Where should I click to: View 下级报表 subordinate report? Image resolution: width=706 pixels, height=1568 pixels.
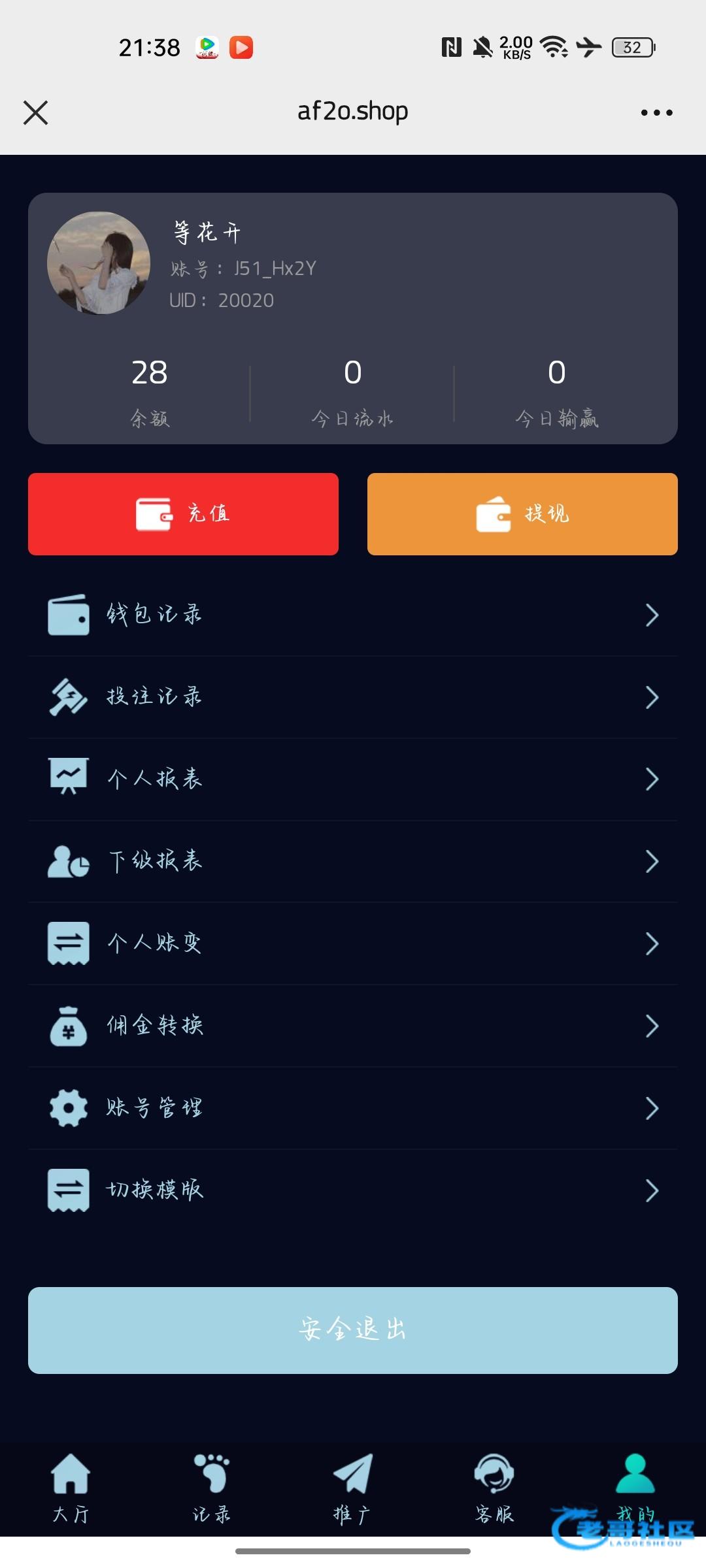pyautogui.click(x=353, y=861)
